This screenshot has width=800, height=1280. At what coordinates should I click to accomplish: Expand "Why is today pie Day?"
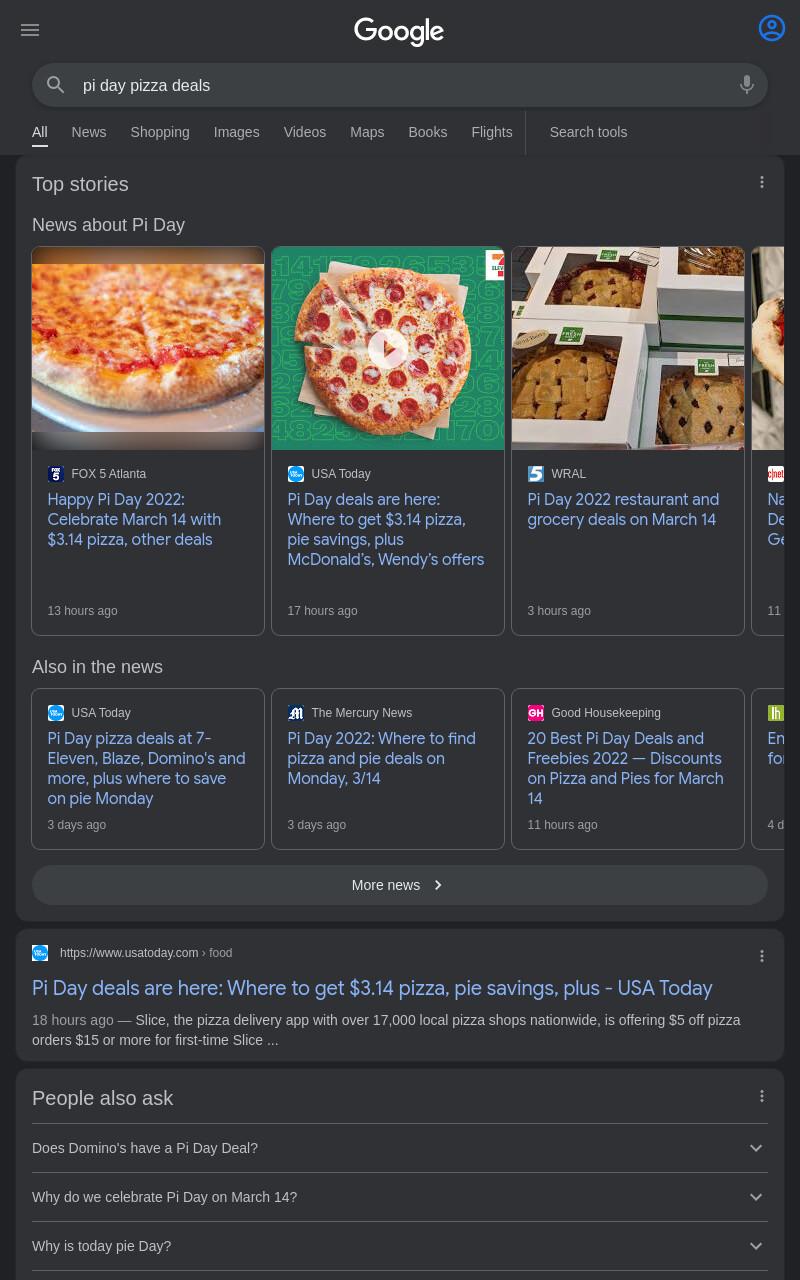click(400, 1246)
